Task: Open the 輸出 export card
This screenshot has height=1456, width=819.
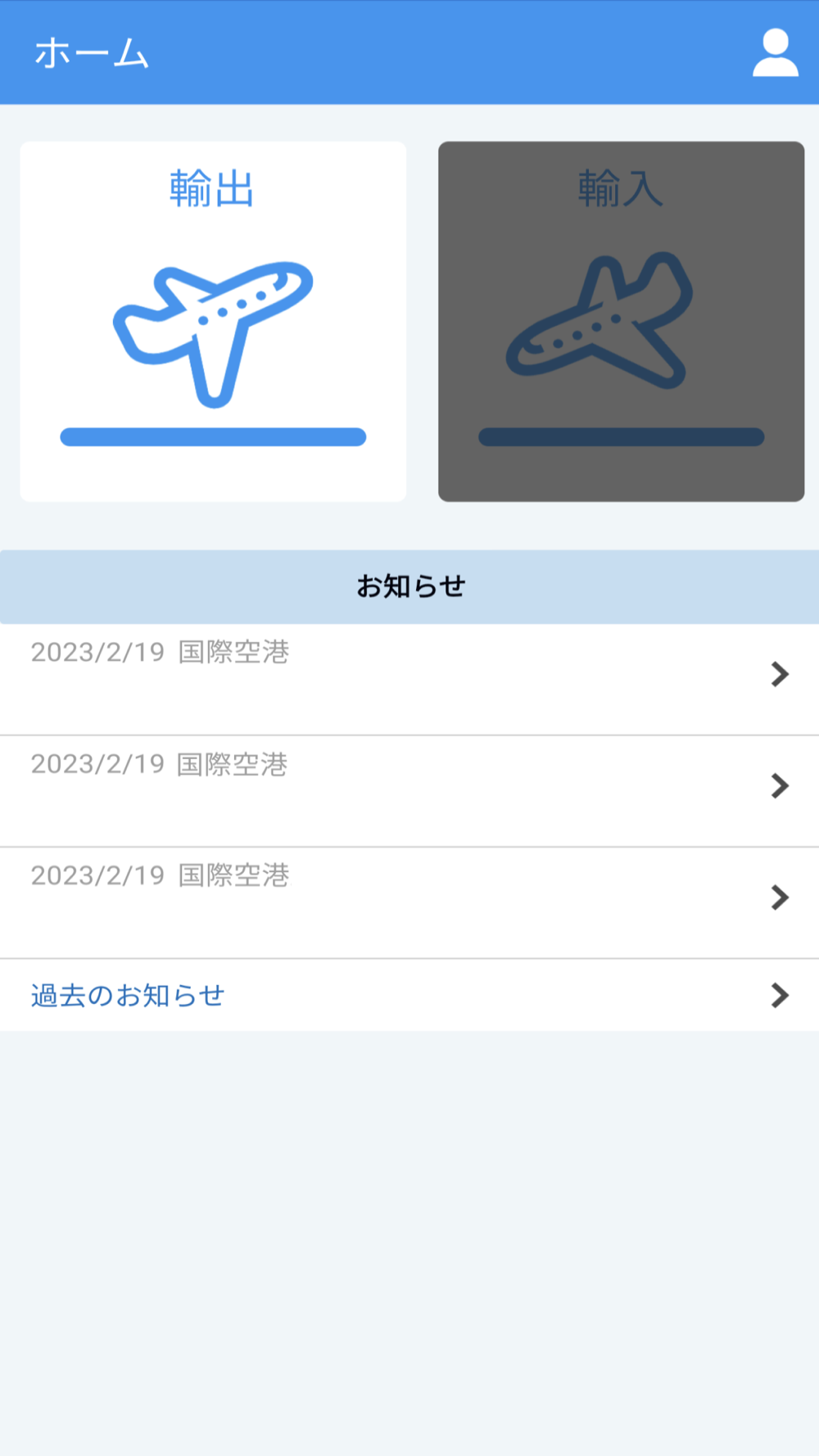Action: [213, 321]
